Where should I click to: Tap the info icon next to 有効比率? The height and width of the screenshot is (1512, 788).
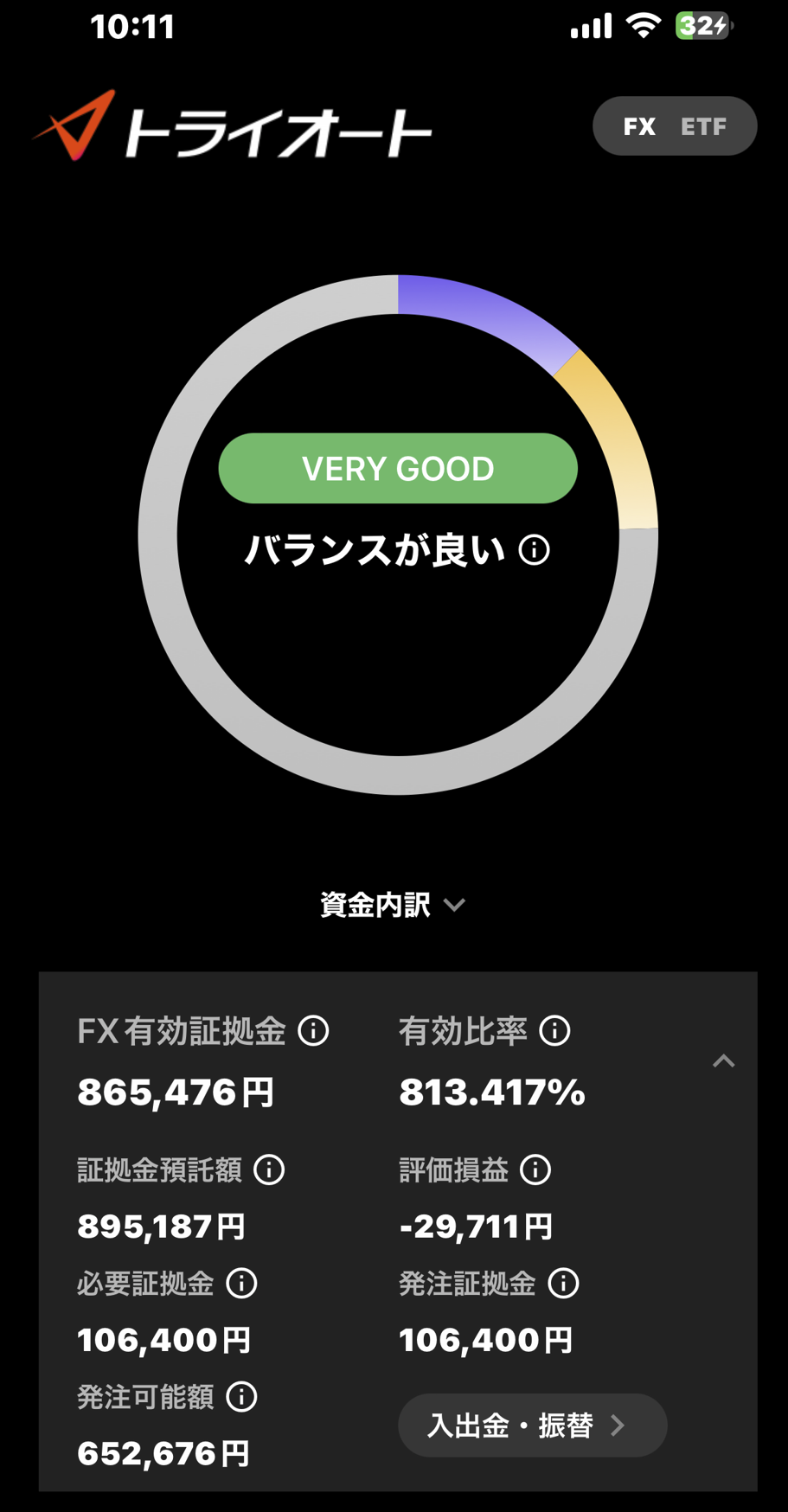click(x=554, y=1031)
